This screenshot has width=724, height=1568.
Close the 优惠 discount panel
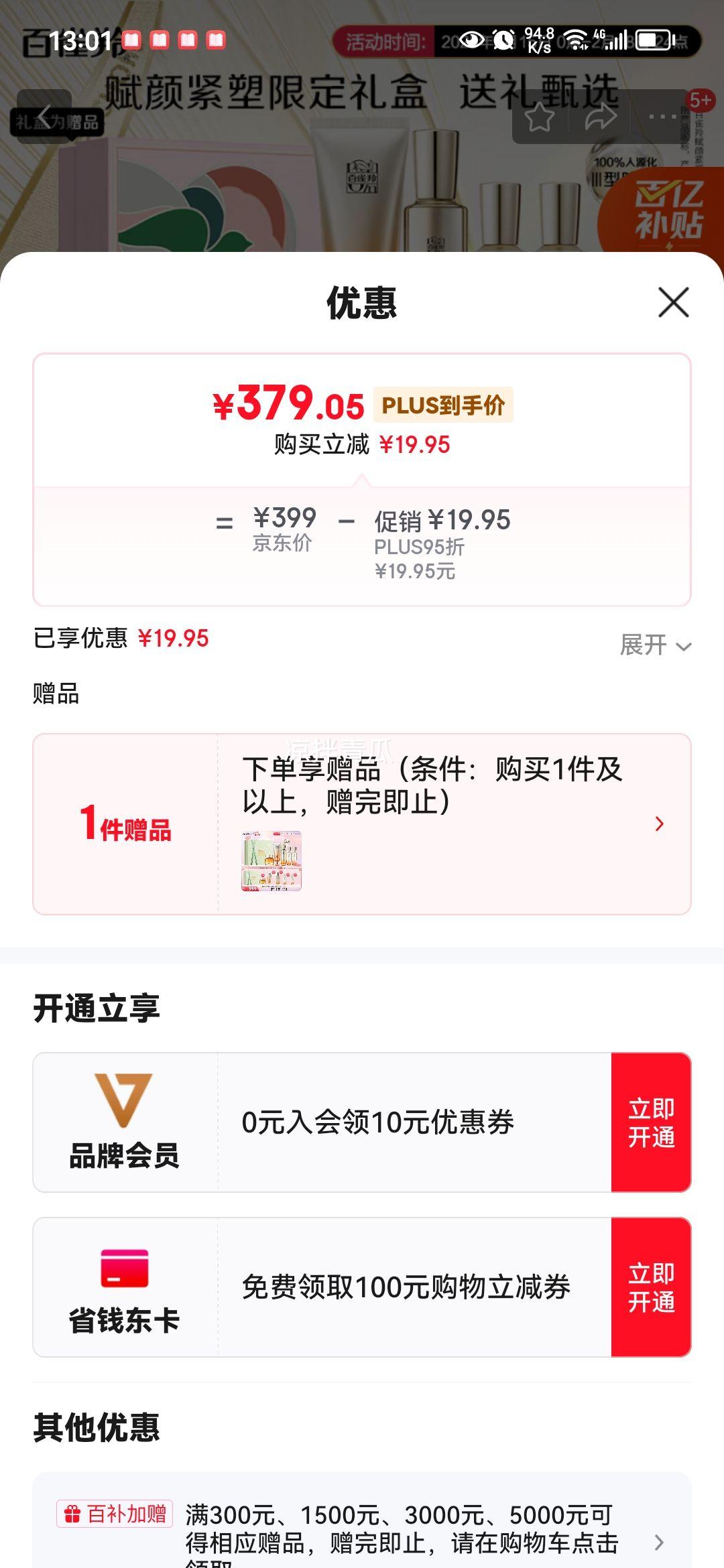(x=673, y=303)
